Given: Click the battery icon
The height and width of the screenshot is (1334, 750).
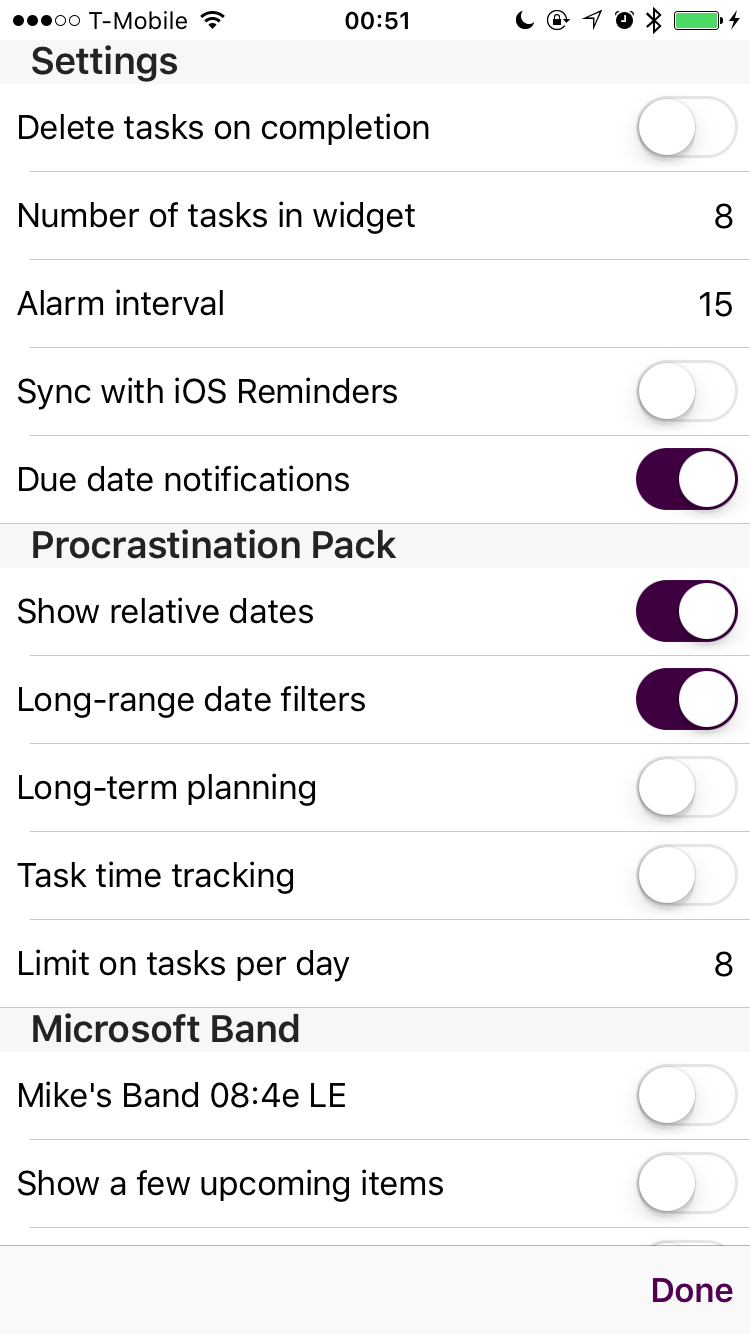Looking at the screenshot, I should 697,18.
